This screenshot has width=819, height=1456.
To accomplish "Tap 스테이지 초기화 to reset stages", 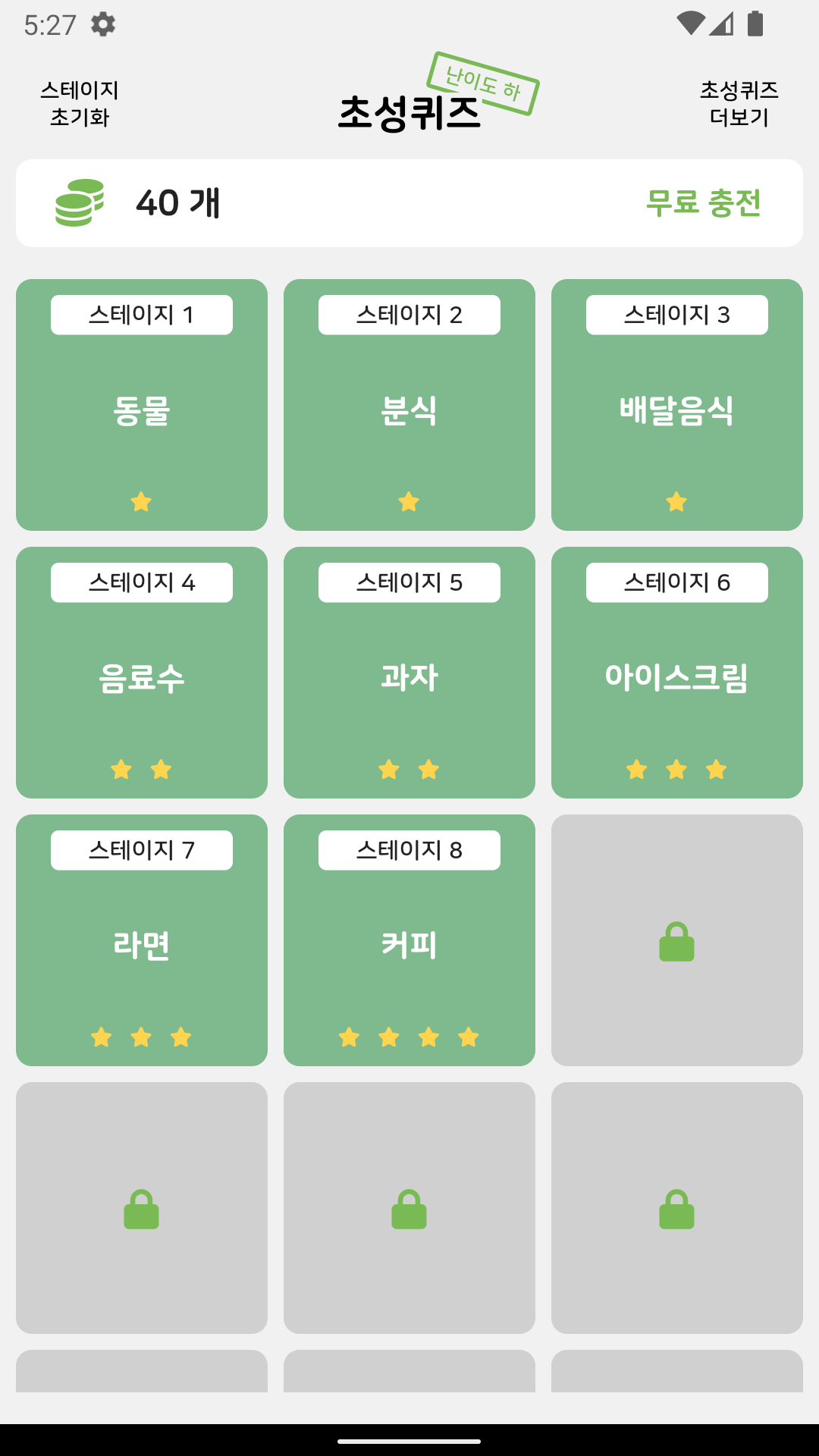I will coord(80,104).
